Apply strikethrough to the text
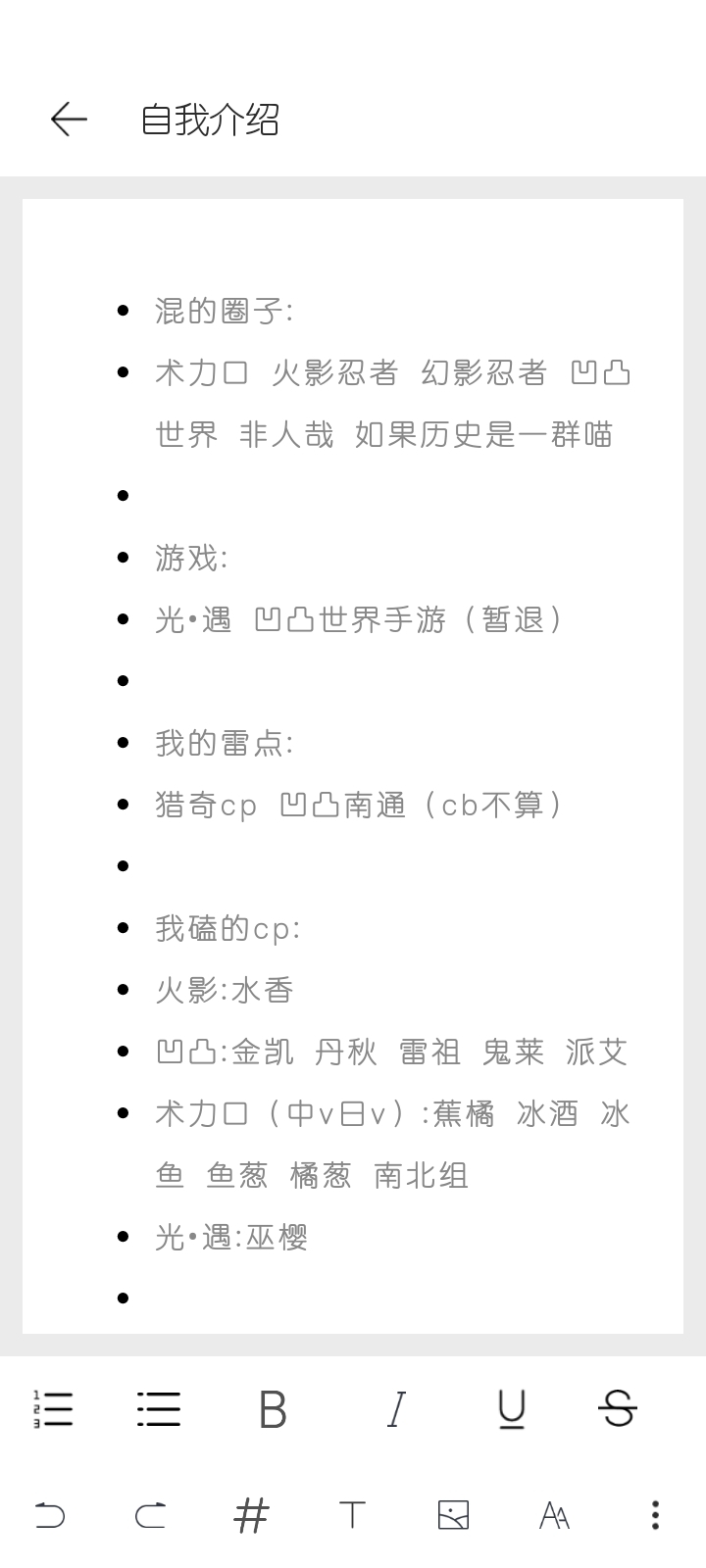 [x=618, y=1409]
